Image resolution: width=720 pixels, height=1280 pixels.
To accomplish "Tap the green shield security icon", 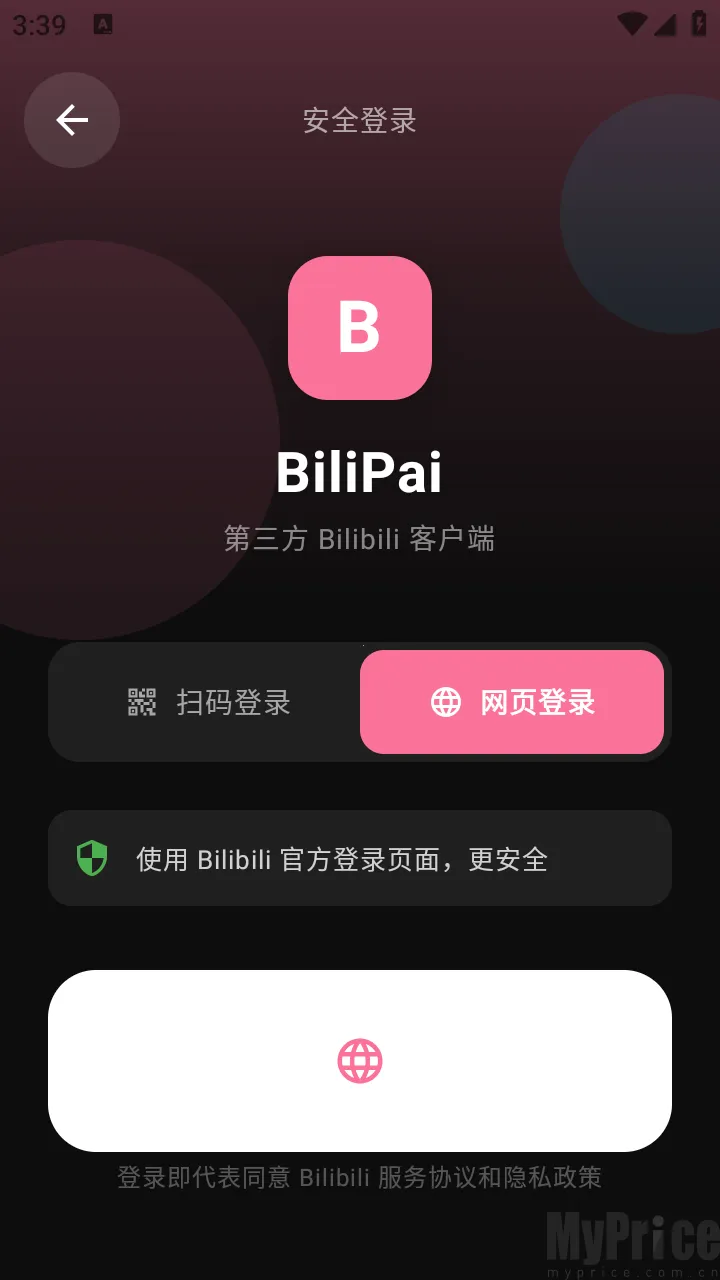I will pyautogui.click(x=92, y=858).
